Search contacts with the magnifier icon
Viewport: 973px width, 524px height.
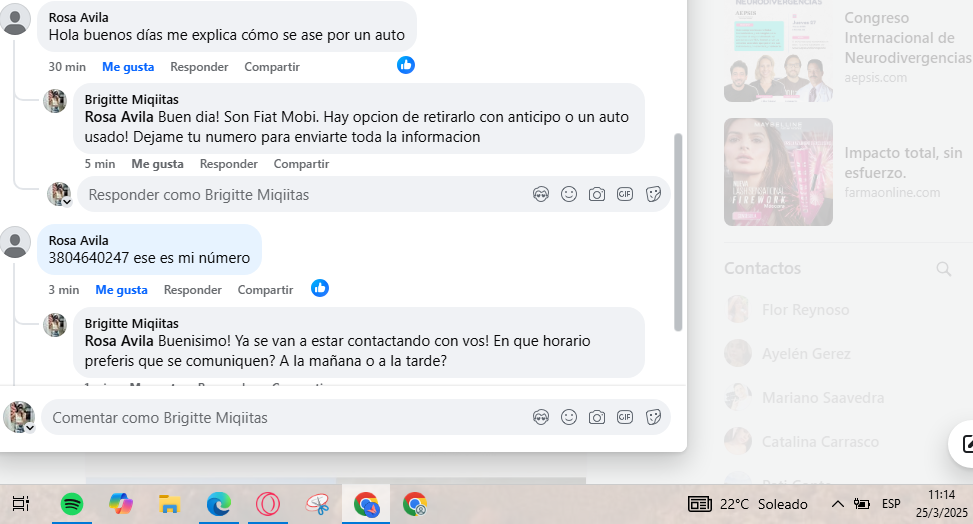[x=943, y=269]
